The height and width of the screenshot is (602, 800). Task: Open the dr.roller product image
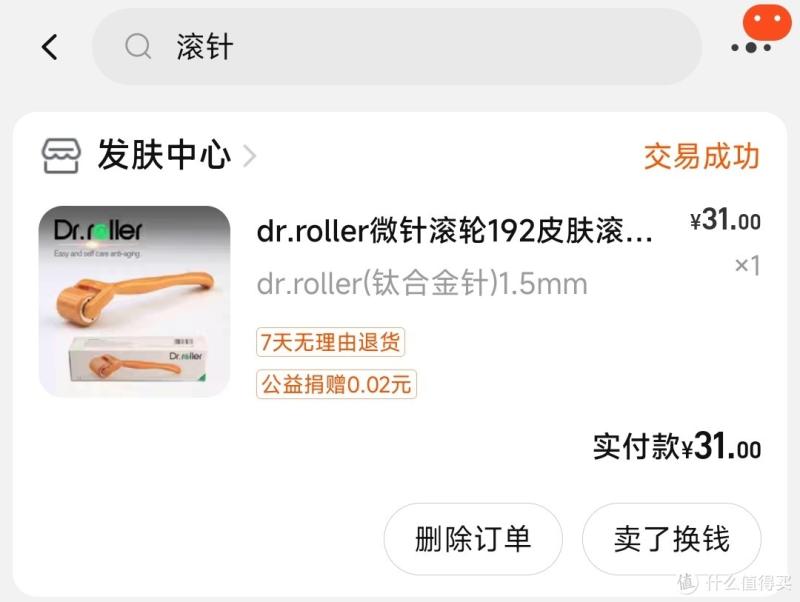pos(134,301)
